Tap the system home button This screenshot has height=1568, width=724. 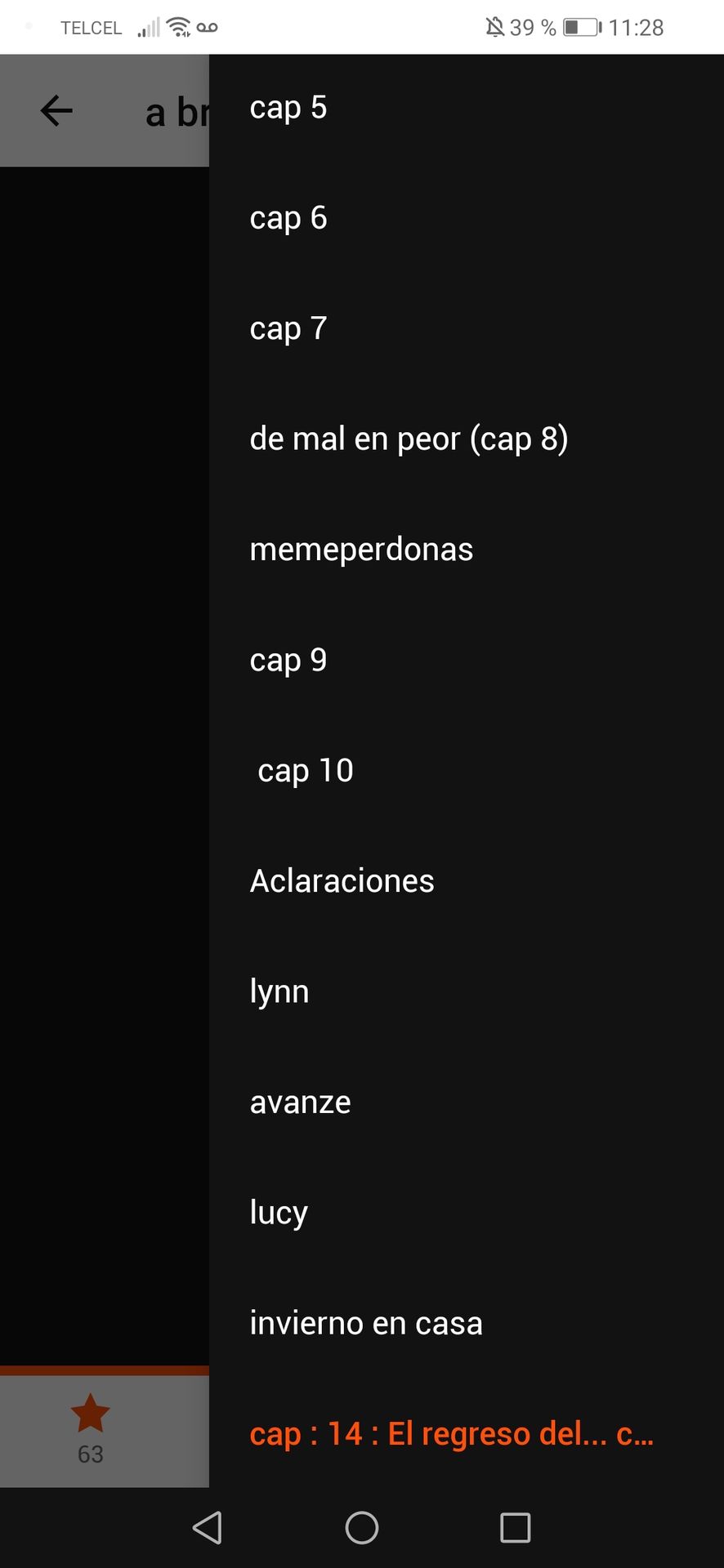(x=362, y=1528)
